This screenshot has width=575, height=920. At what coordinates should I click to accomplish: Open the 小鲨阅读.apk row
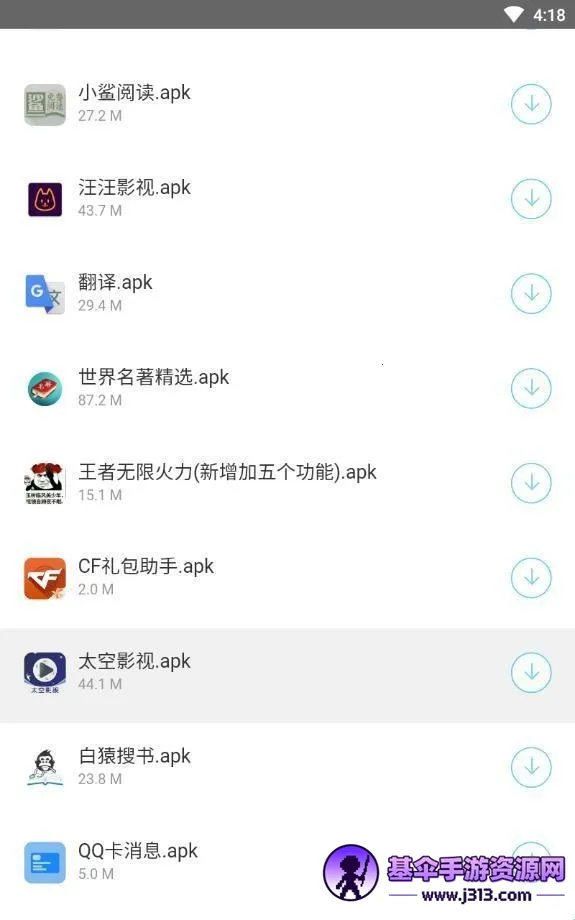coord(288,104)
